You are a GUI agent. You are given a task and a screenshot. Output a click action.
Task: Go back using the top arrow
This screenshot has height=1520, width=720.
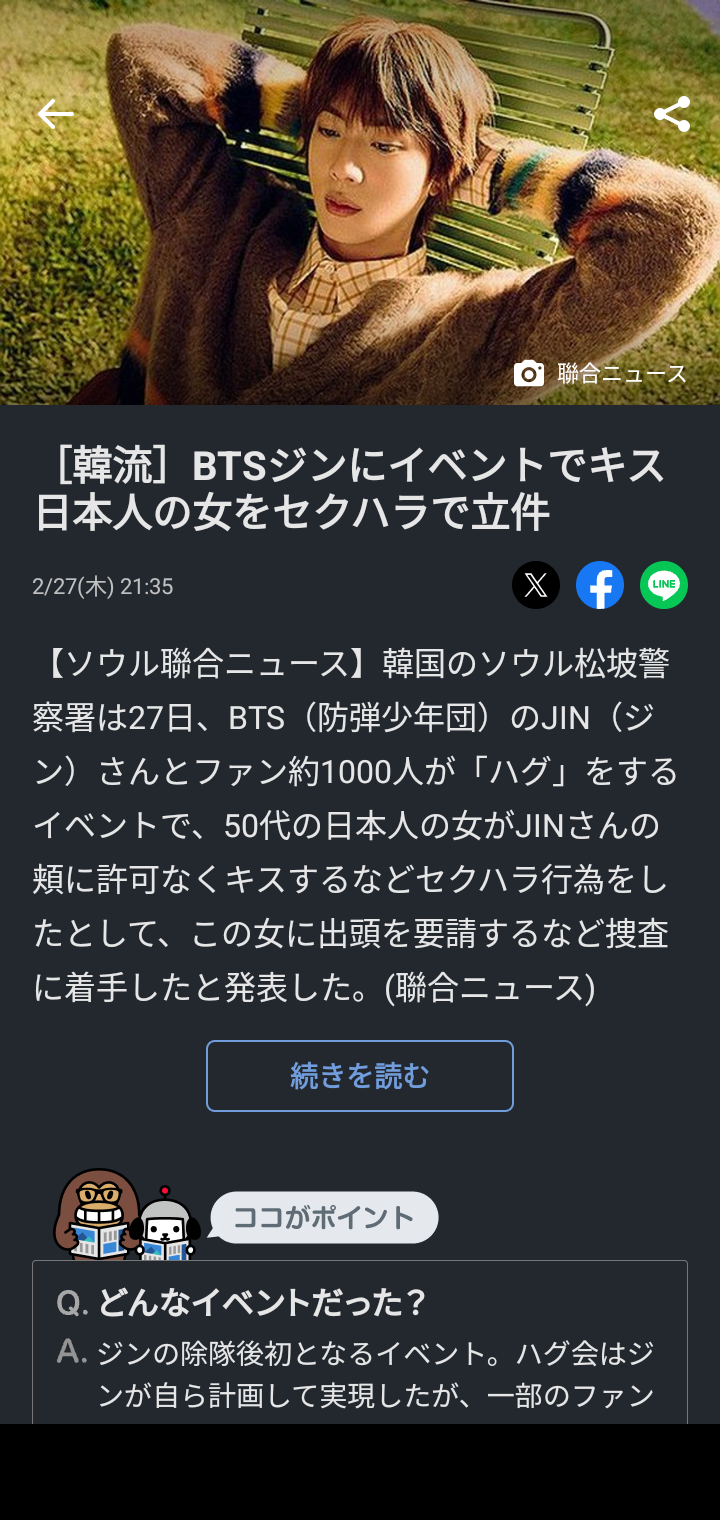click(x=55, y=115)
